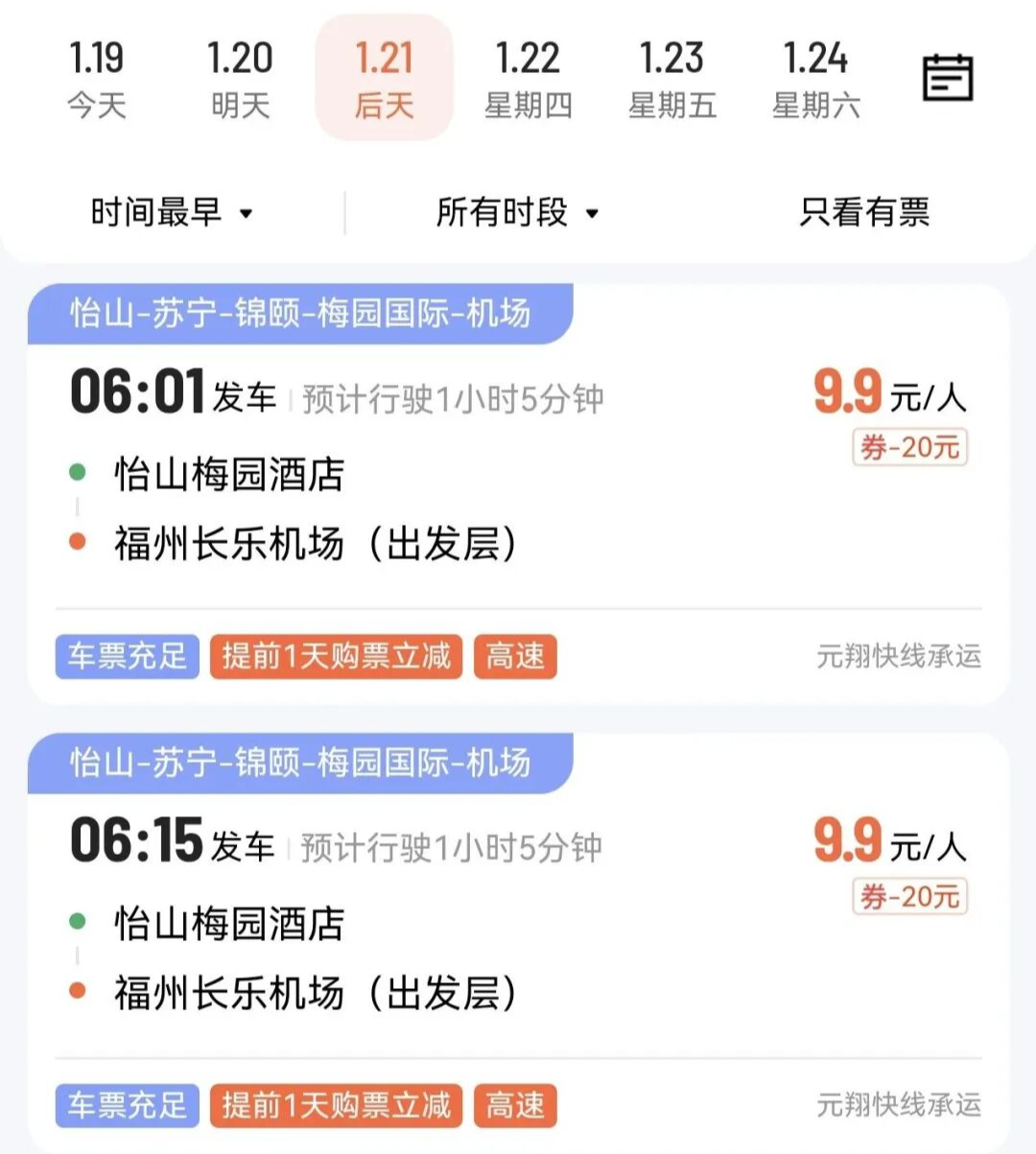The width and height of the screenshot is (1036, 1154).
Task: Click the 券-20元 coupon badge on 06:01 route
Action: [909, 447]
